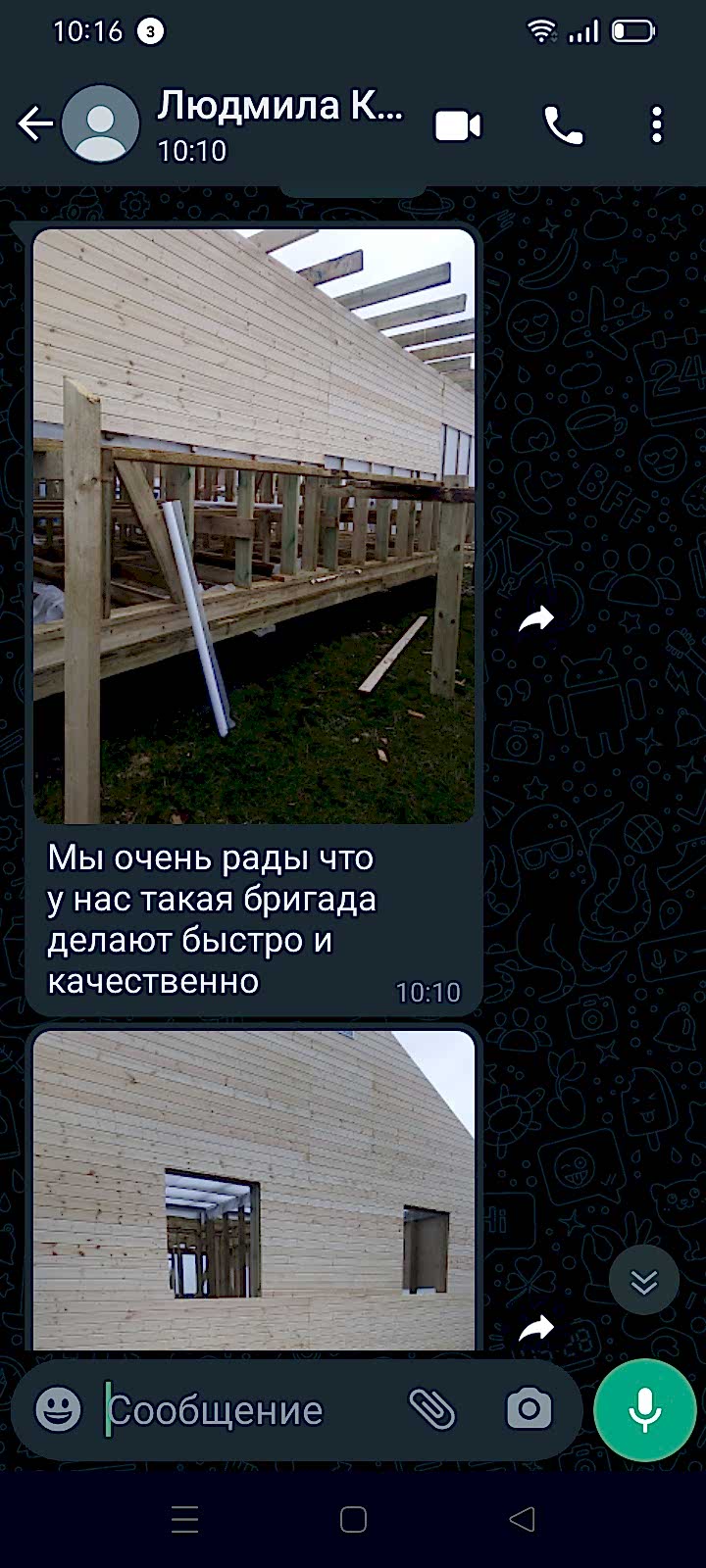Open the chat overflow menu
This screenshot has width=706, height=1568.
point(657,126)
